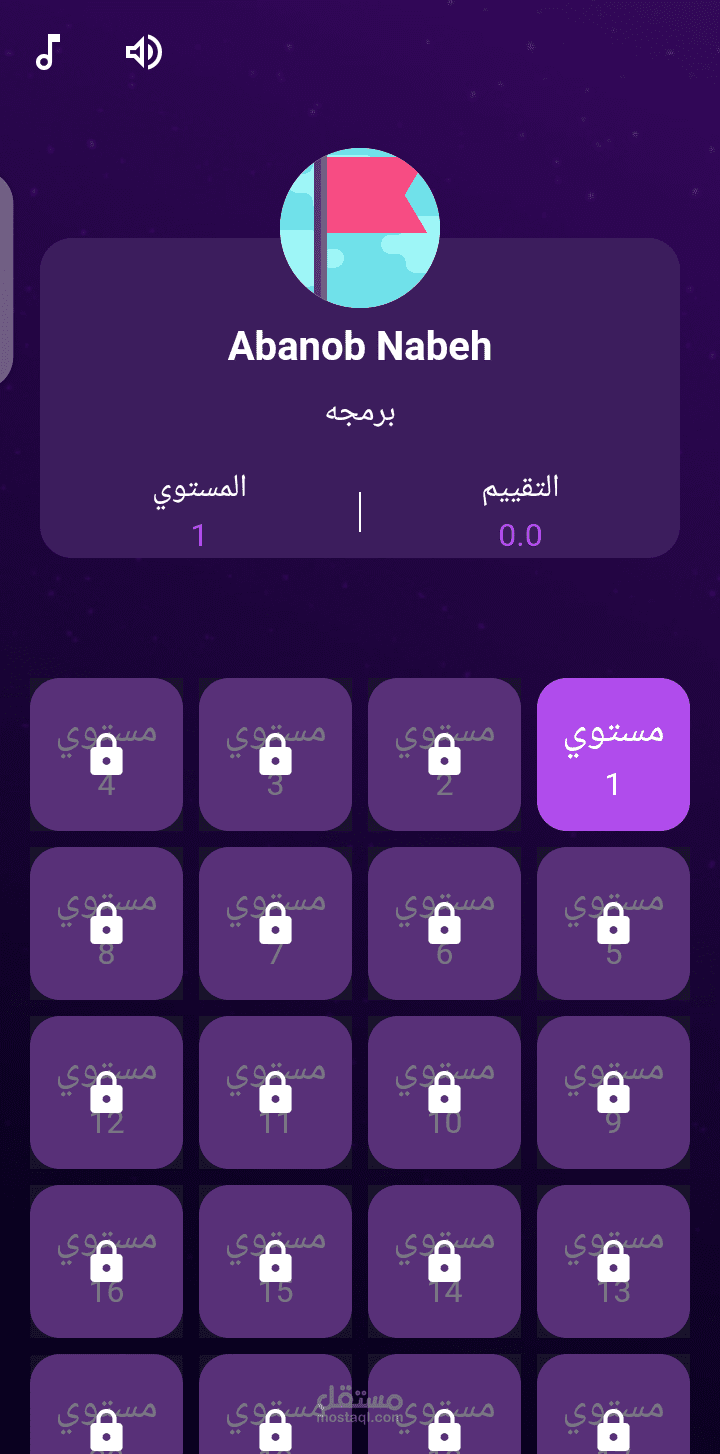This screenshot has height=1454, width=720.
Task: Select locked level 16 tile
Action: click(x=106, y=1261)
